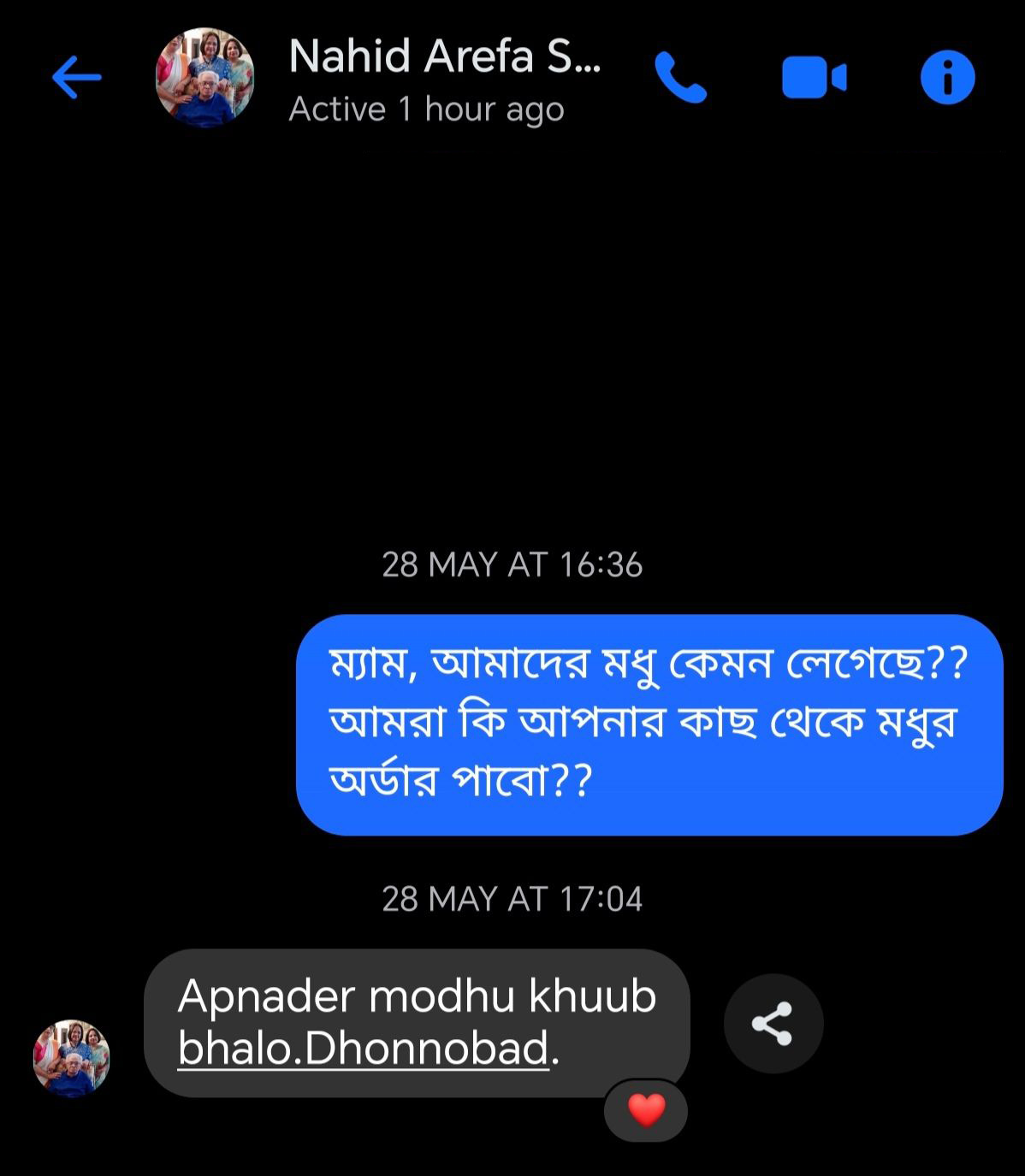The width and height of the screenshot is (1025, 1176).
Task: Open the underlined bhalo.Dhonnobad link
Action: click(x=363, y=1049)
